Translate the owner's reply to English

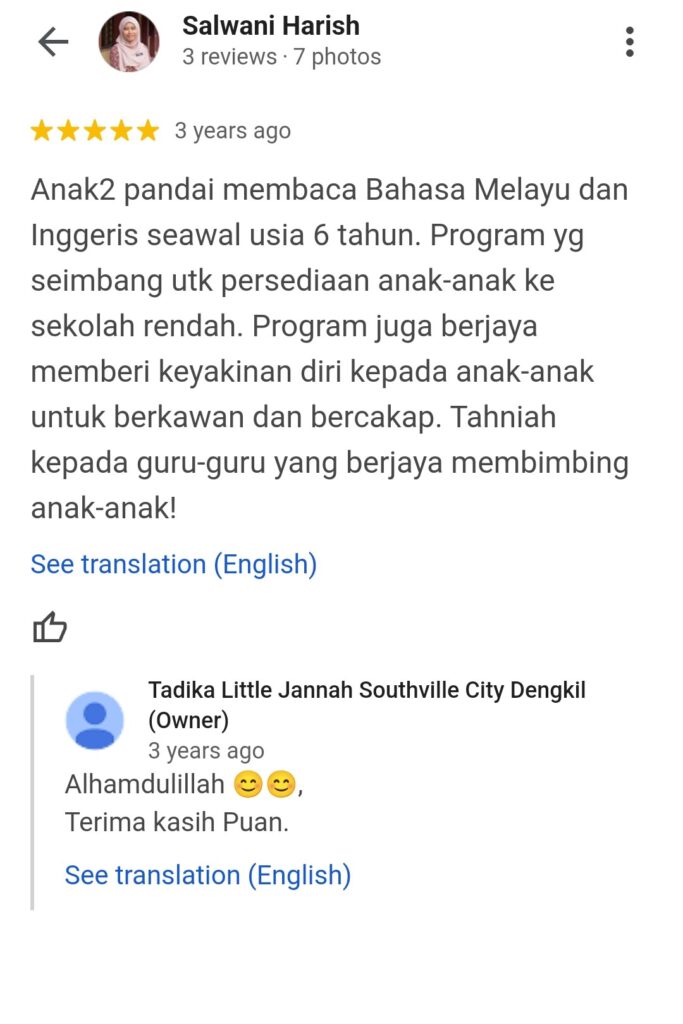[x=207, y=875]
